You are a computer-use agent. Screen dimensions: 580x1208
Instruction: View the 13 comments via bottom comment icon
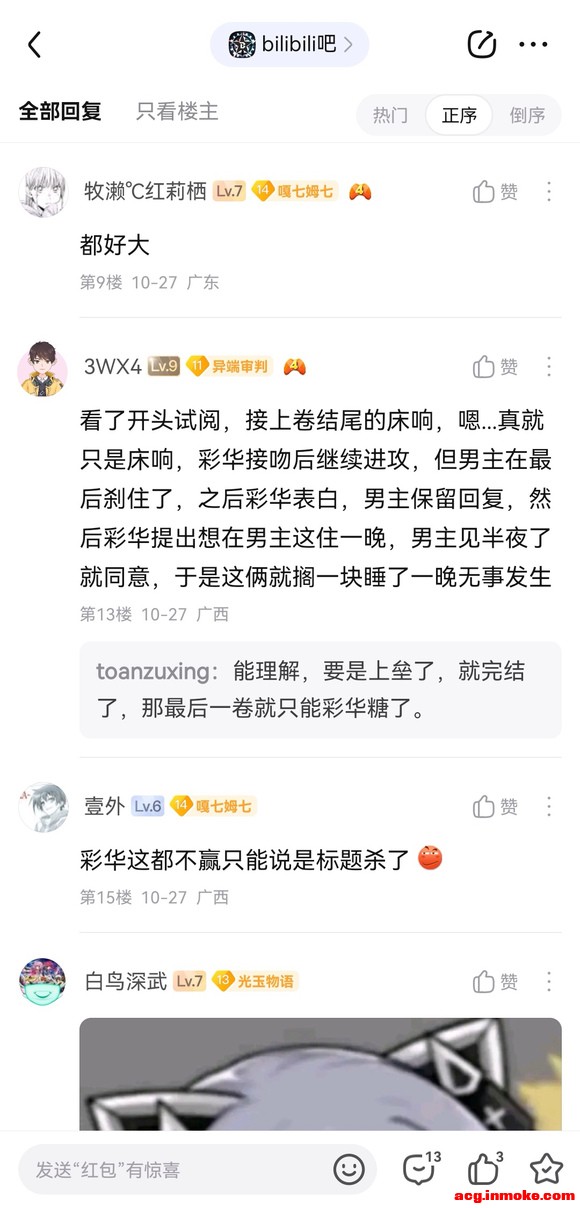(420, 1167)
